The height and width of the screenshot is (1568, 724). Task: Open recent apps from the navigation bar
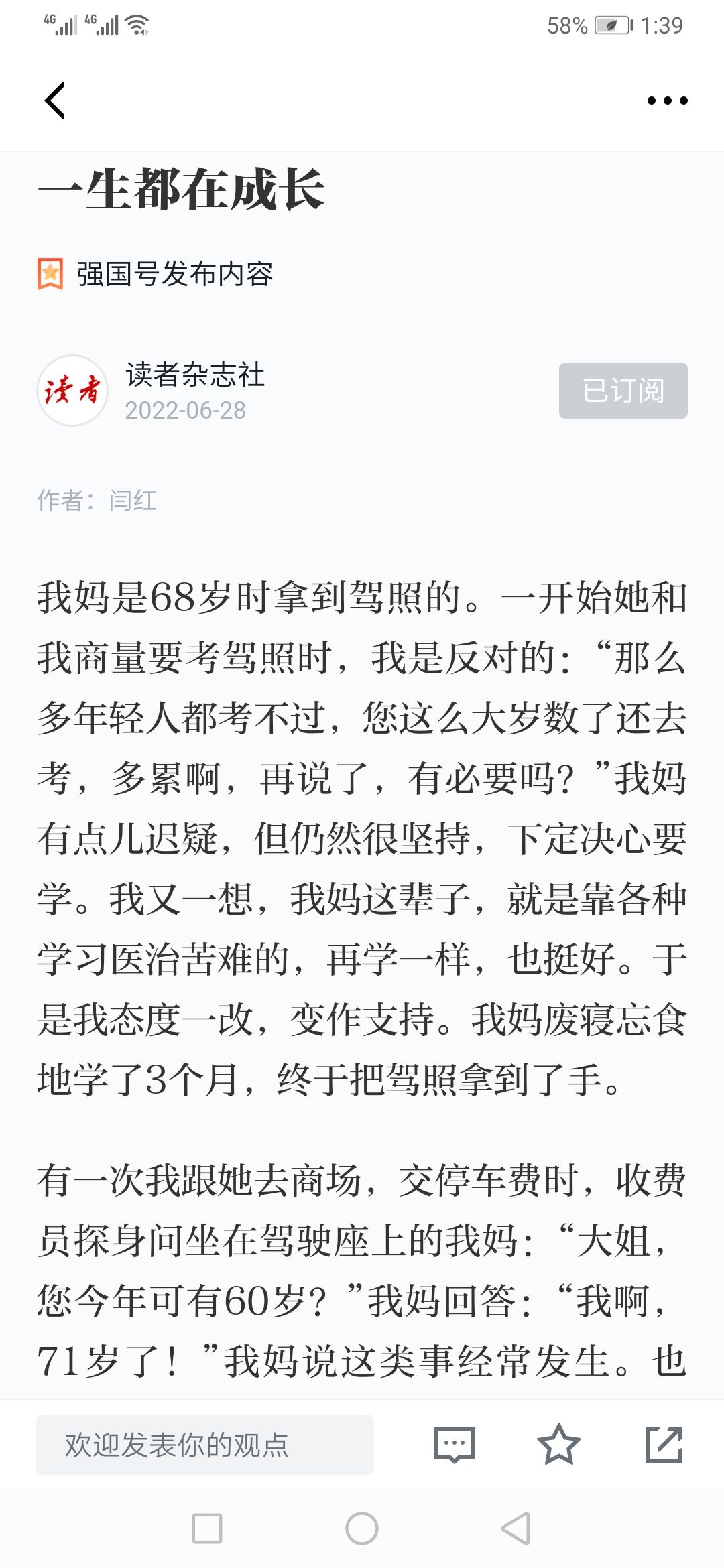[x=207, y=1528]
